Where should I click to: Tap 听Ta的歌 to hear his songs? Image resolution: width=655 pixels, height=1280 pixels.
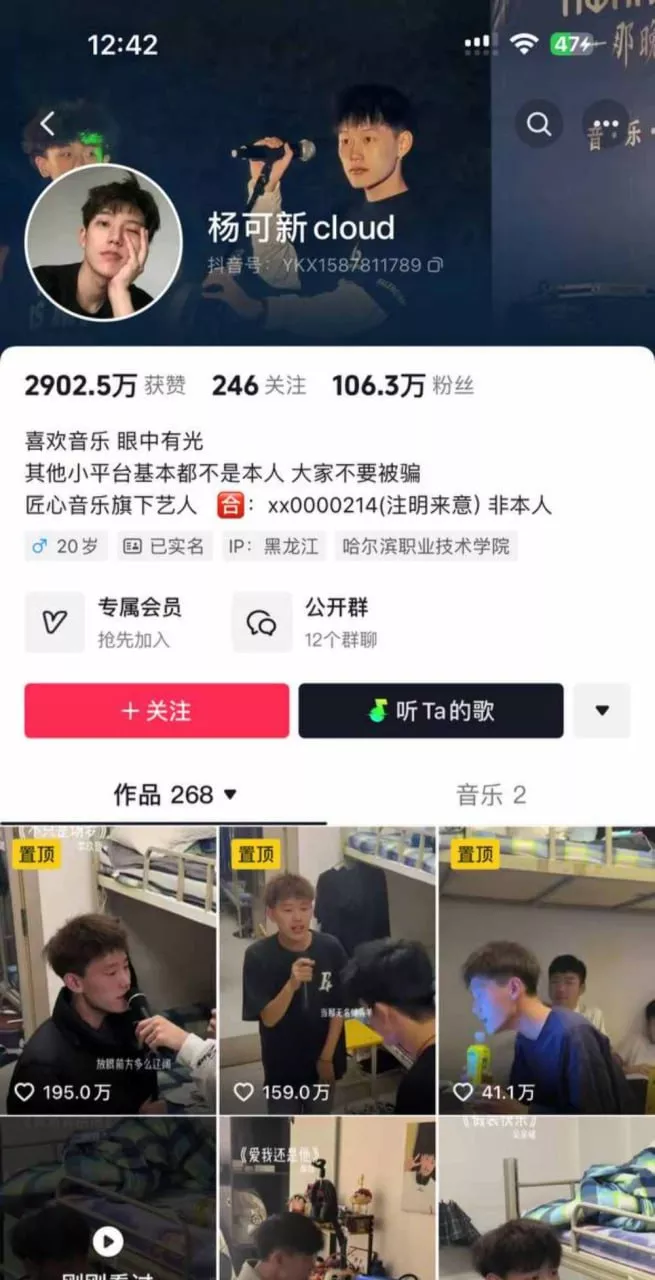(431, 711)
